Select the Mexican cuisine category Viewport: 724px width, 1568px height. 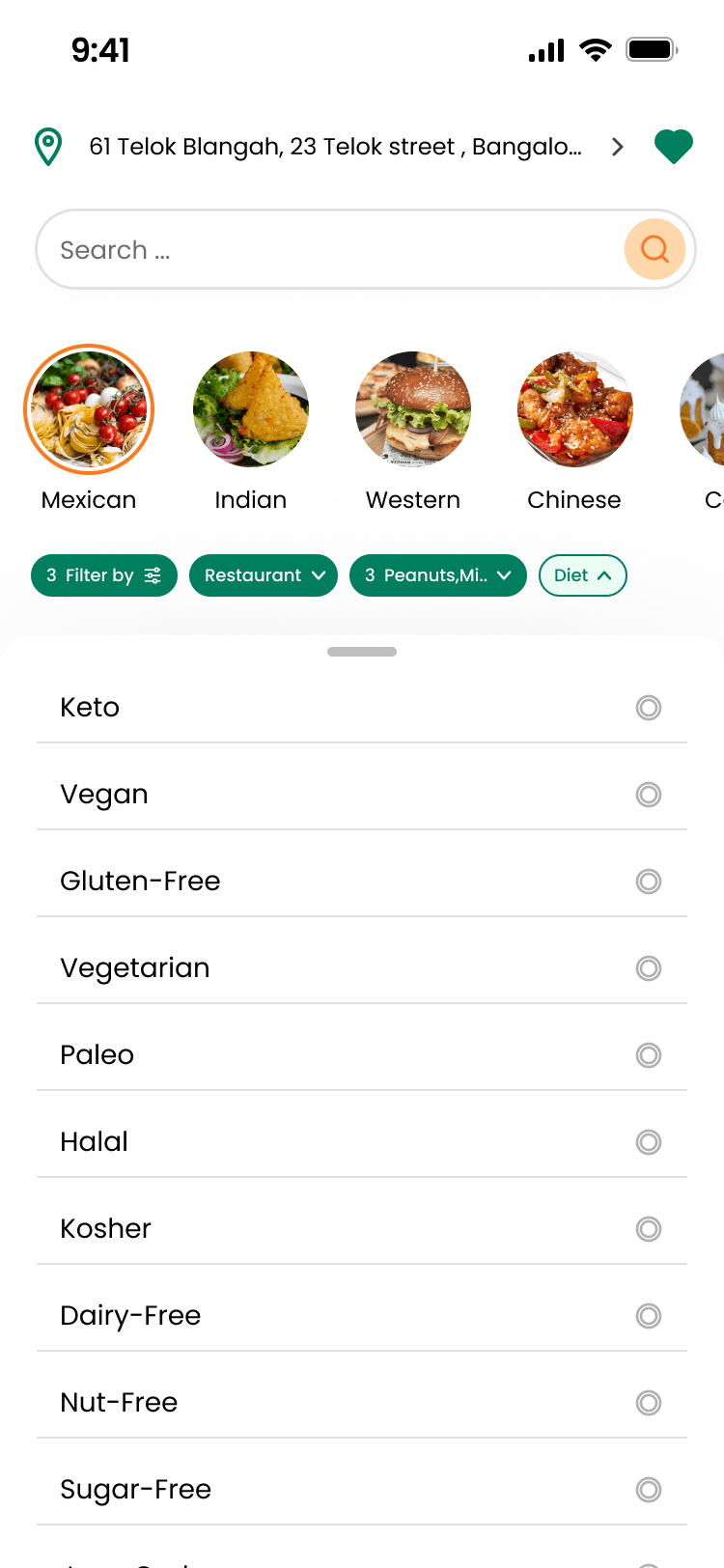pos(89,410)
